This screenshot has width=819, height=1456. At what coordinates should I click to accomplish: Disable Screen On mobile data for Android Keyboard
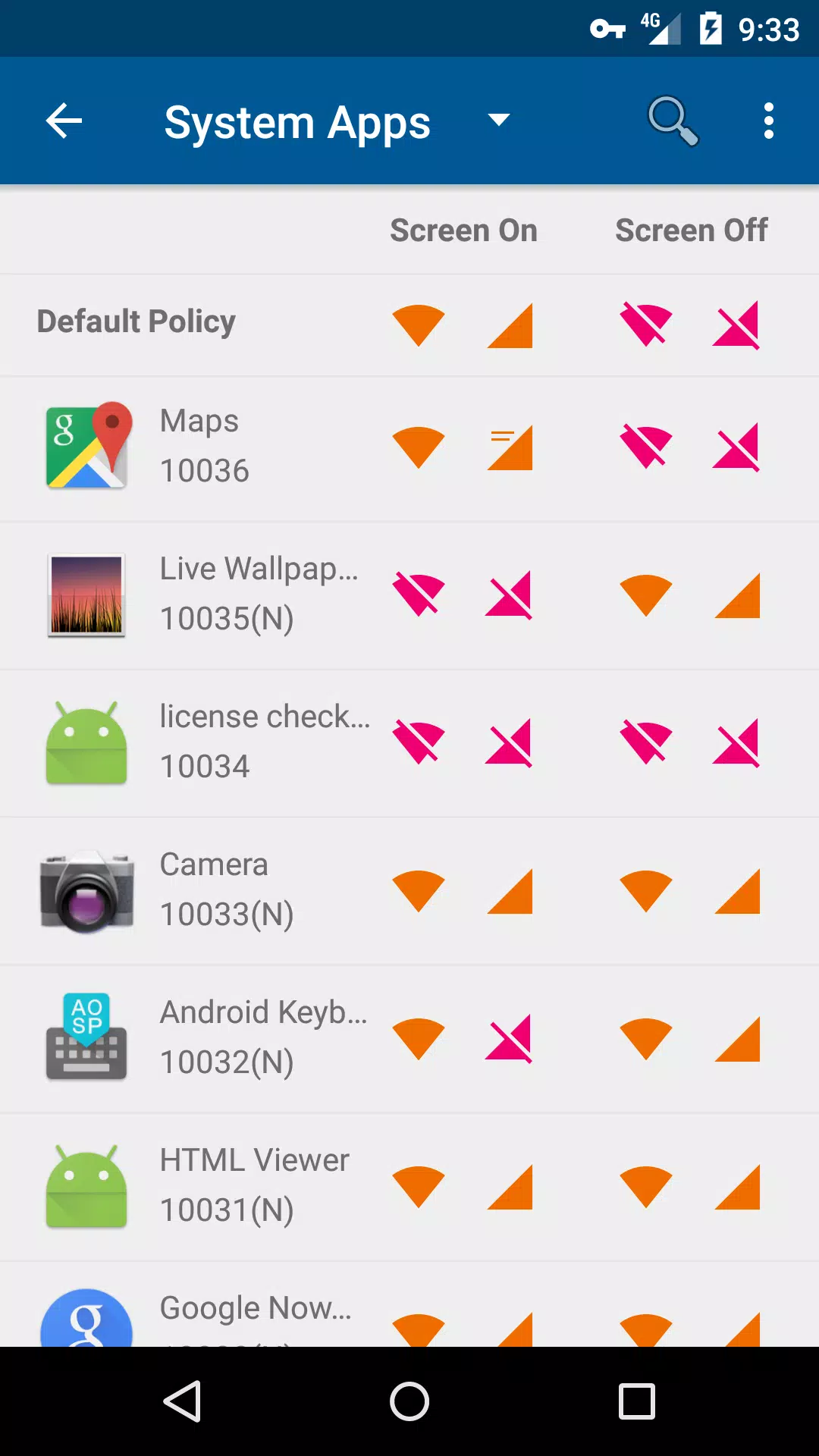pos(509,1037)
